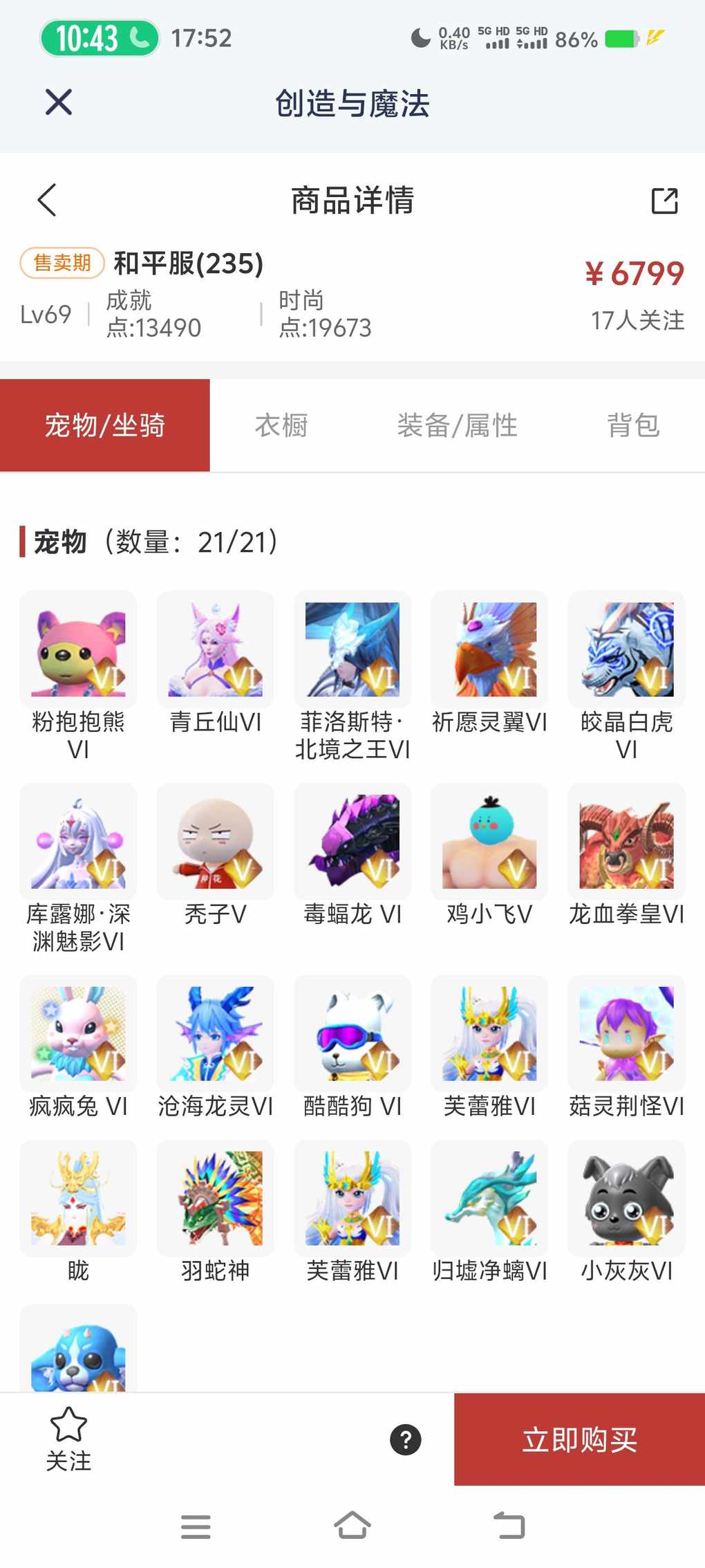
Task: Go to the system home screen
Action: click(x=352, y=1525)
